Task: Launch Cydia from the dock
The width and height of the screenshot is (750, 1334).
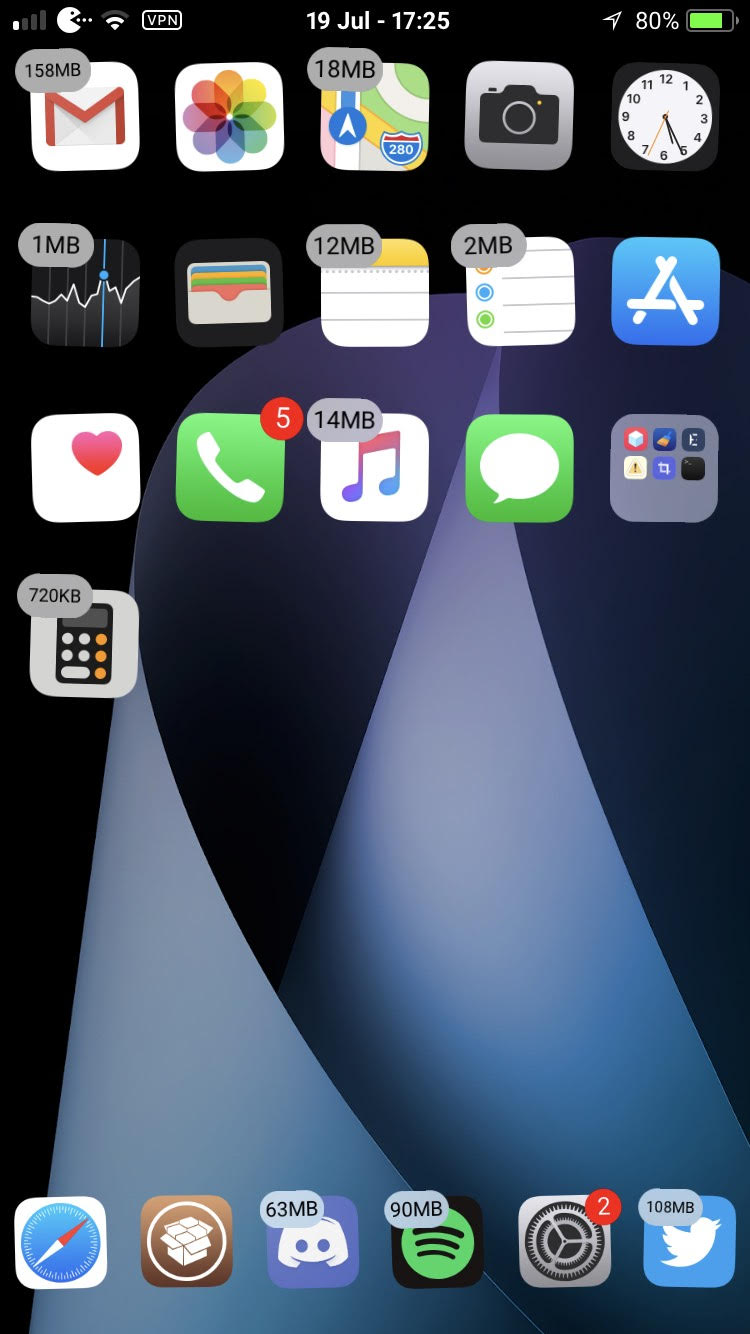Action: pos(186,1241)
